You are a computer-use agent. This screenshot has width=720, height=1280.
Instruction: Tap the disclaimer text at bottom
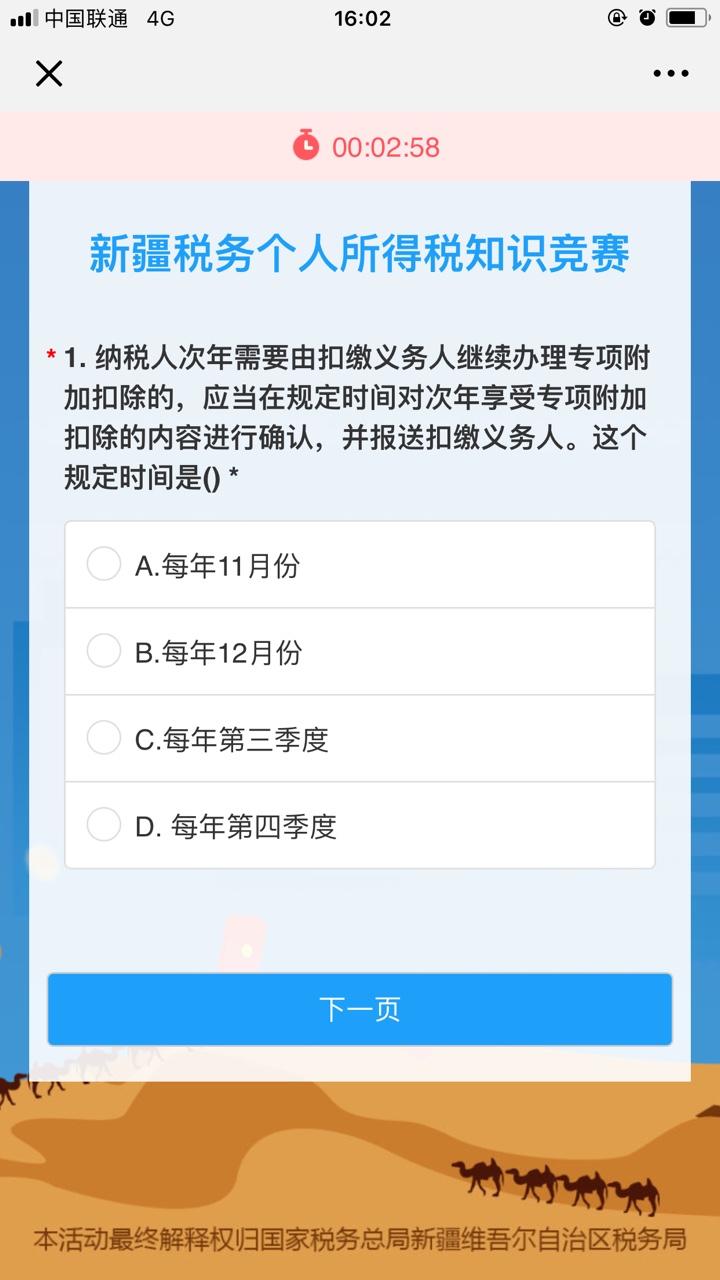pyautogui.click(x=360, y=1239)
